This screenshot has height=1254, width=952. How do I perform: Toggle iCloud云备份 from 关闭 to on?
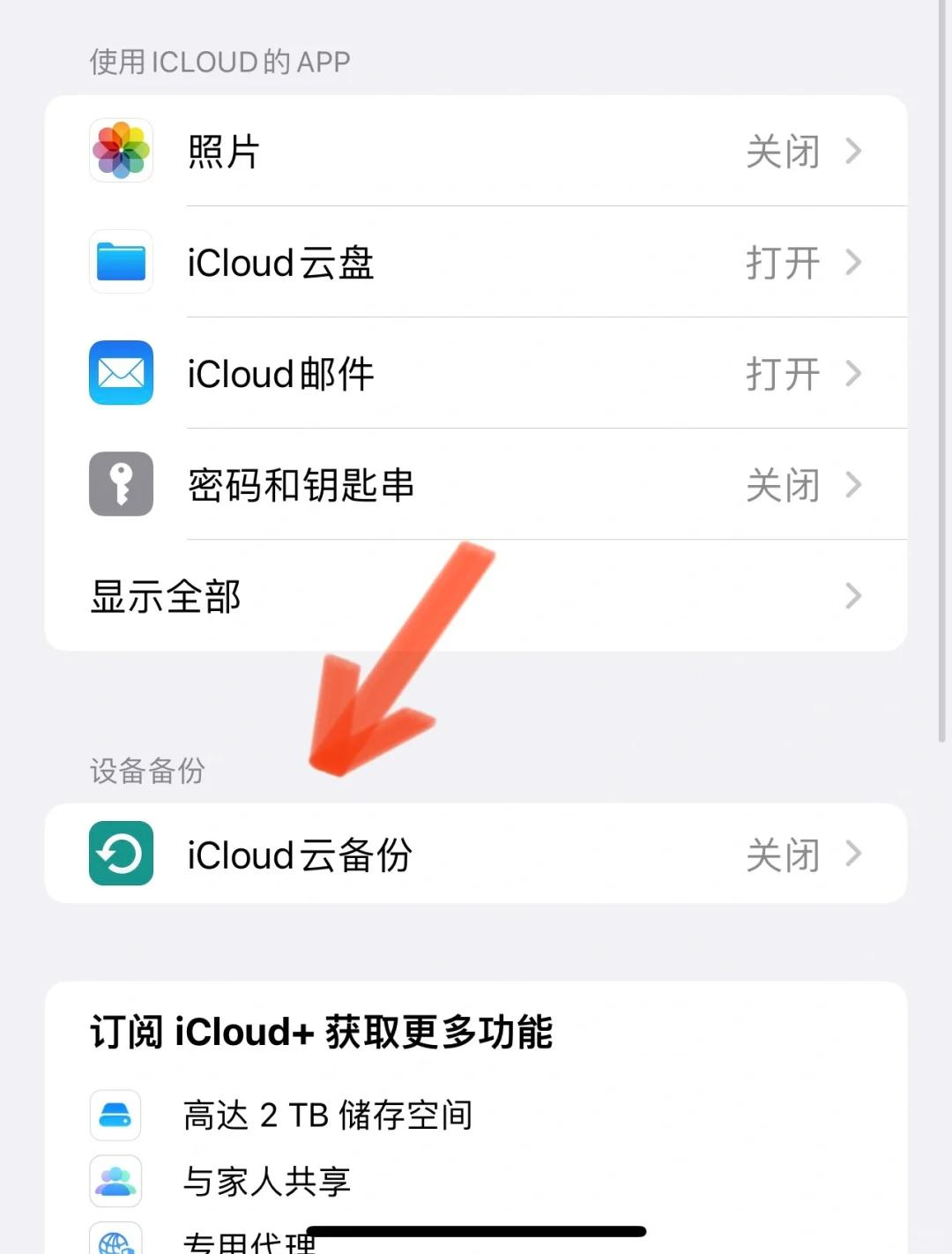(x=782, y=854)
